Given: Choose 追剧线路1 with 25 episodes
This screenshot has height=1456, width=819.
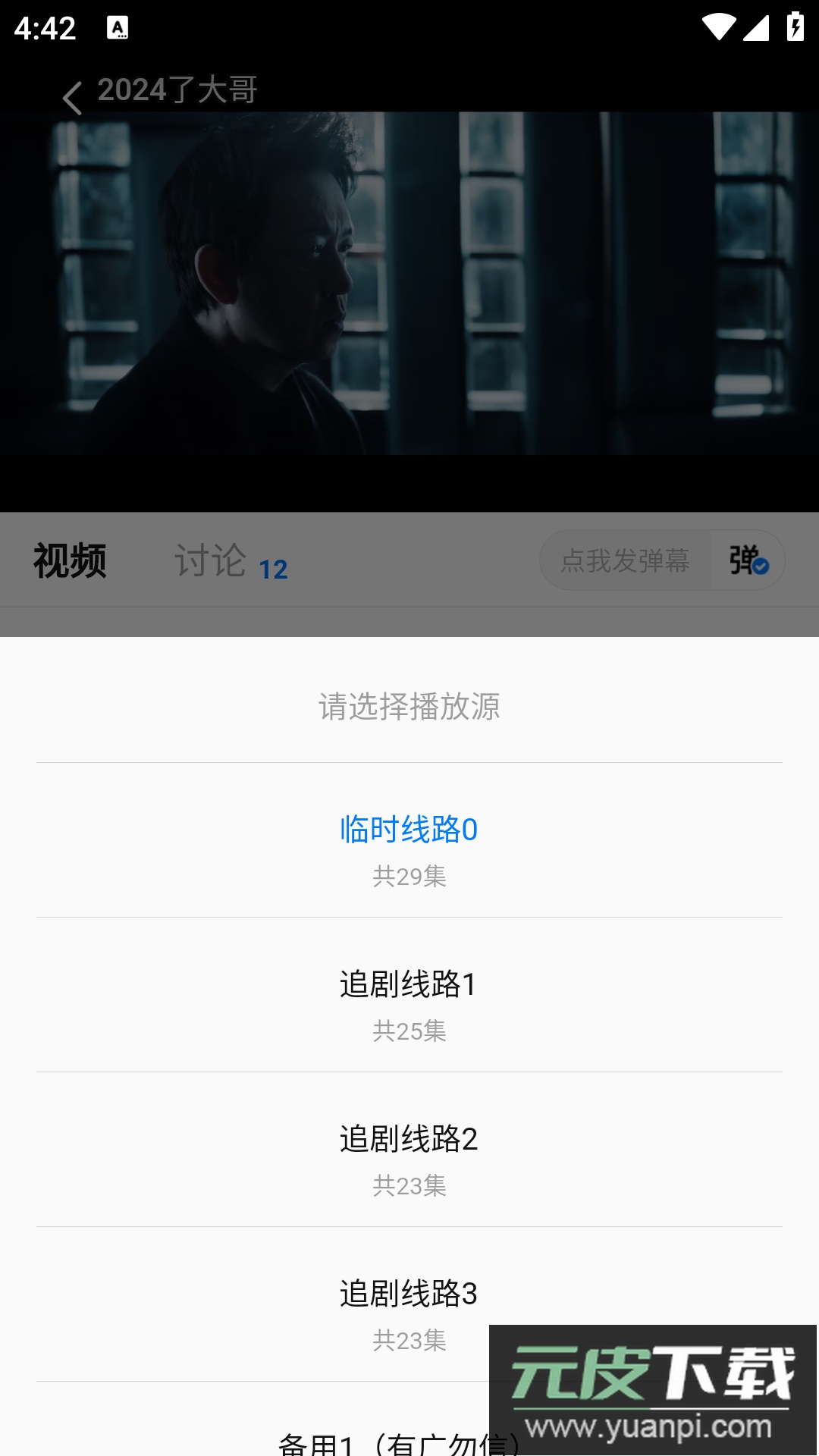Looking at the screenshot, I should [409, 996].
